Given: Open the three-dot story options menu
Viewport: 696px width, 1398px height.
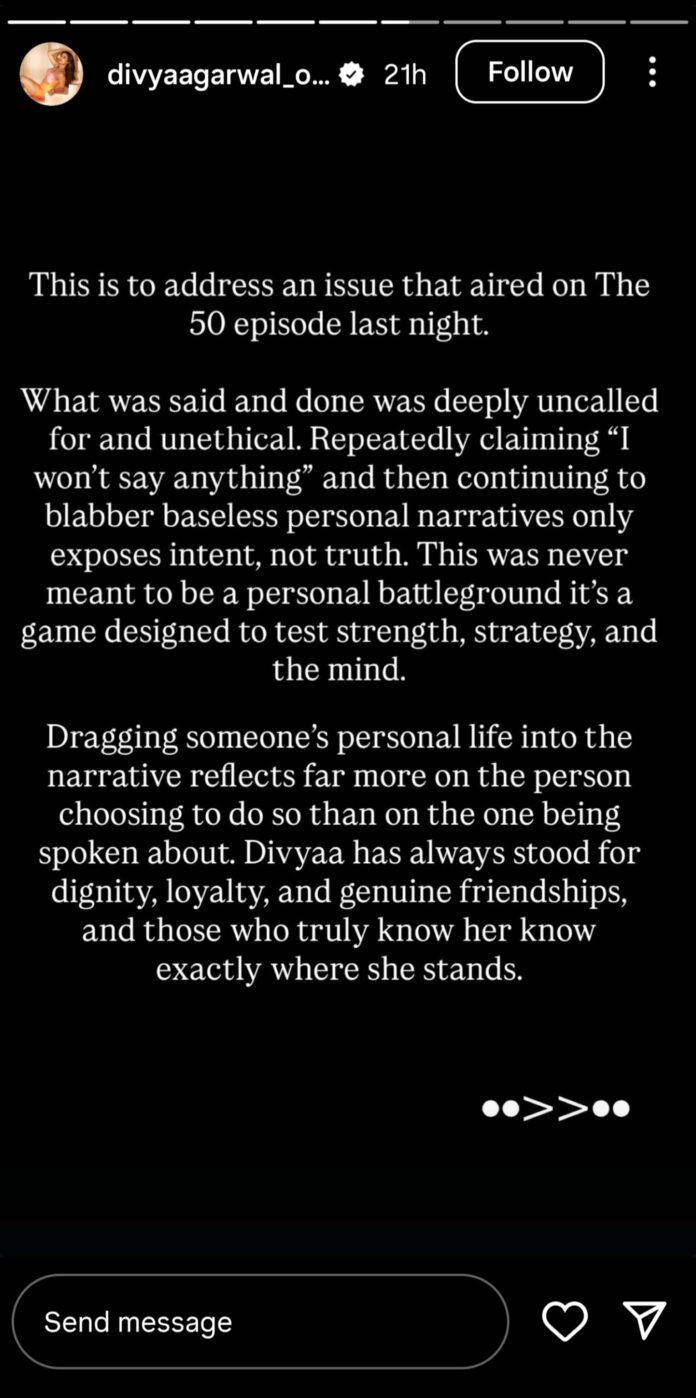Looking at the screenshot, I should (x=652, y=72).
